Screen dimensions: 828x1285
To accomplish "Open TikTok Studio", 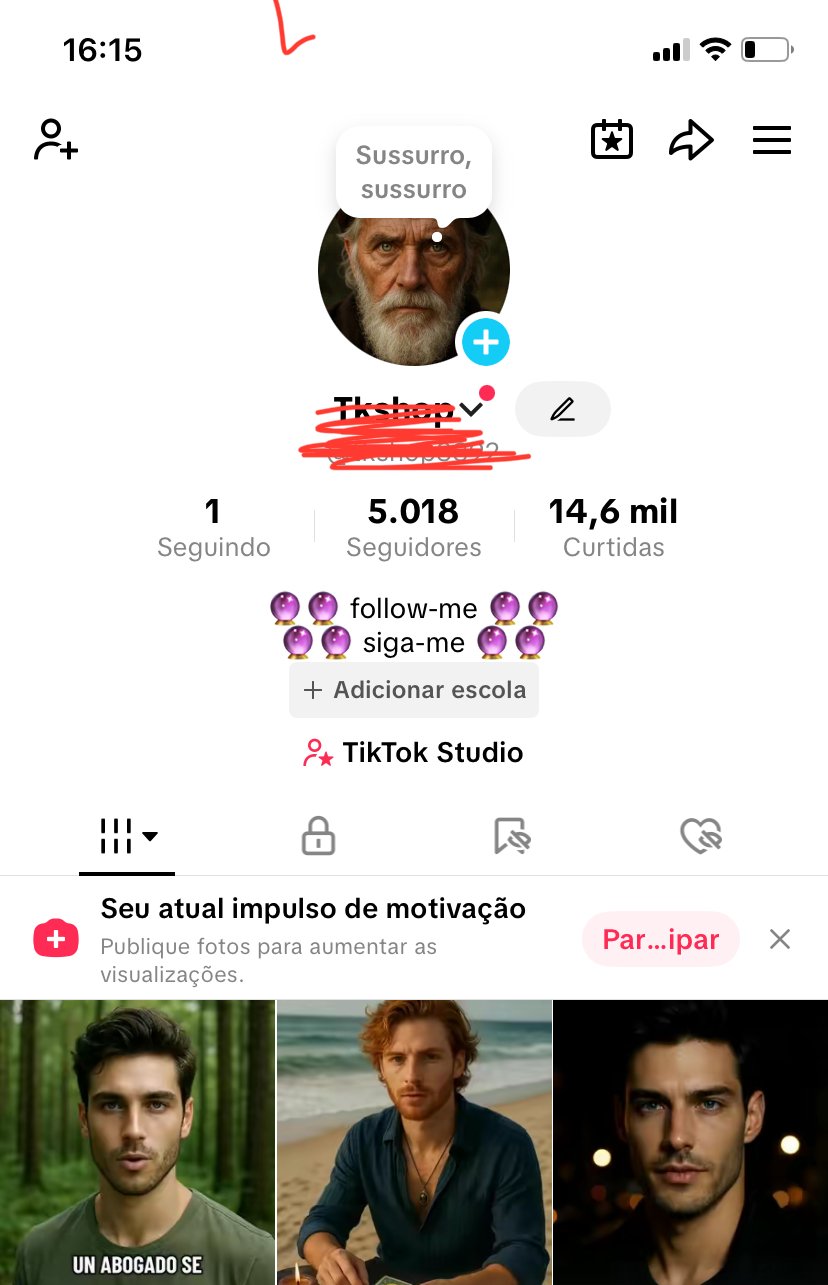I will [x=414, y=752].
